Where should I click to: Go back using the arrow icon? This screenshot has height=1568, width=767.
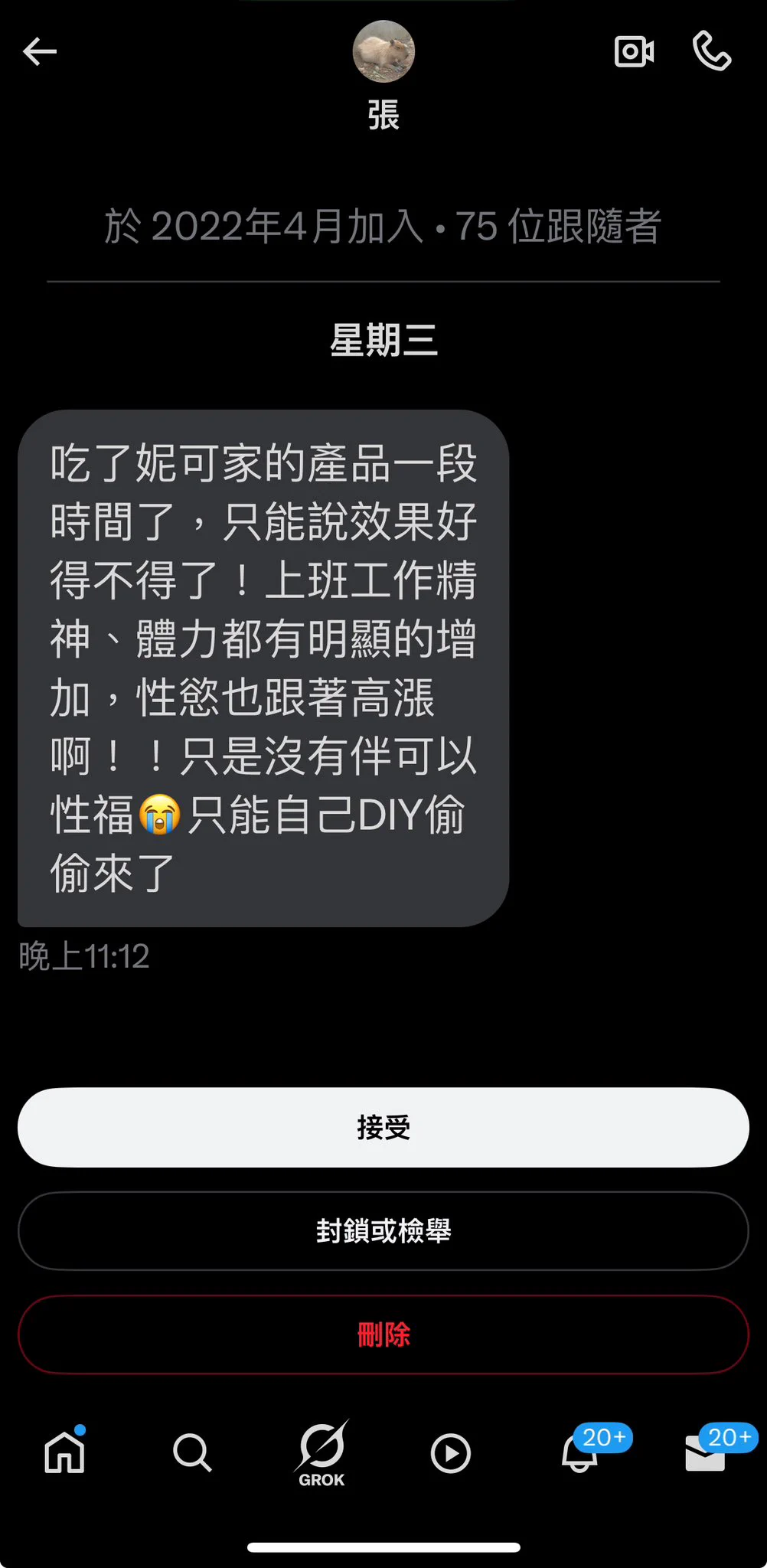pyautogui.click(x=40, y=52)
